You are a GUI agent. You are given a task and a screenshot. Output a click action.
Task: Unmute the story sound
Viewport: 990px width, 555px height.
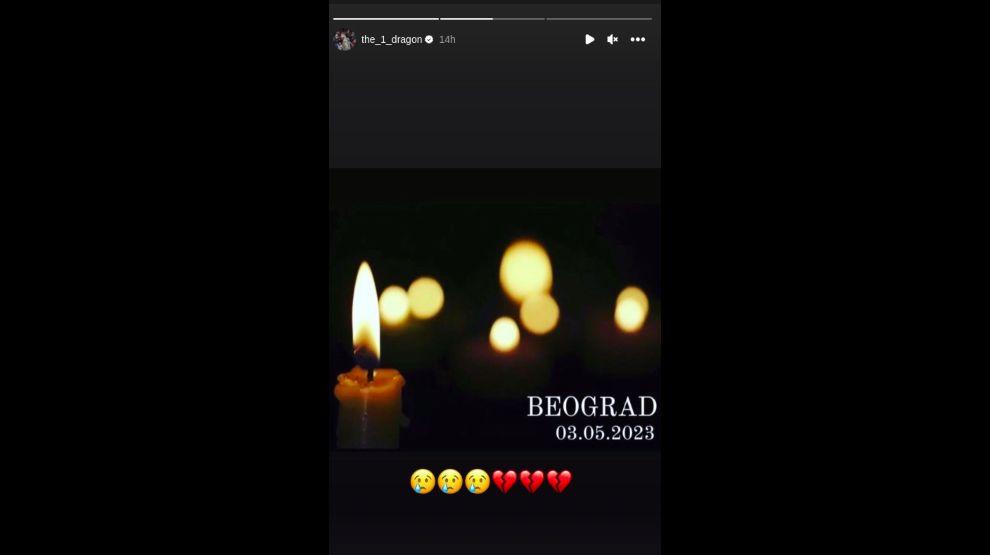(612, 40)
